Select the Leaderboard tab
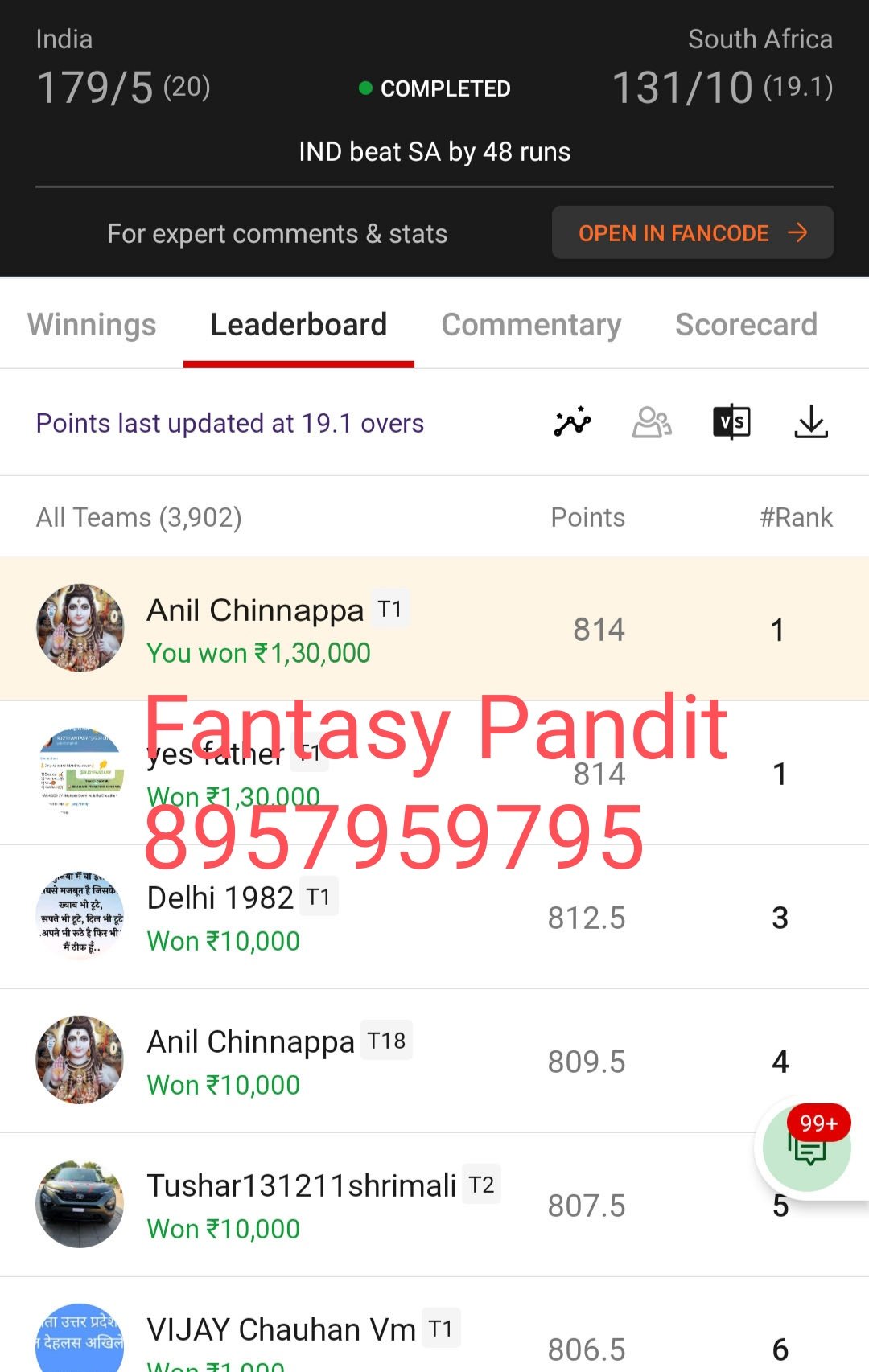The image size is (869, 1372). pos(299,325)
